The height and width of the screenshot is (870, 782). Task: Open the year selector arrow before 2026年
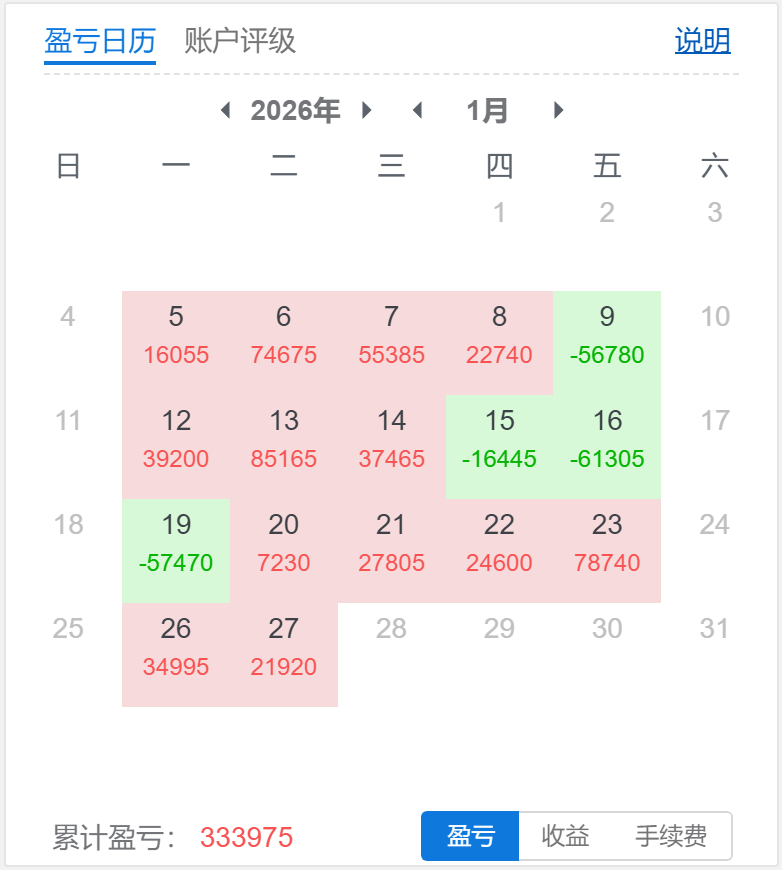(225, 111)
